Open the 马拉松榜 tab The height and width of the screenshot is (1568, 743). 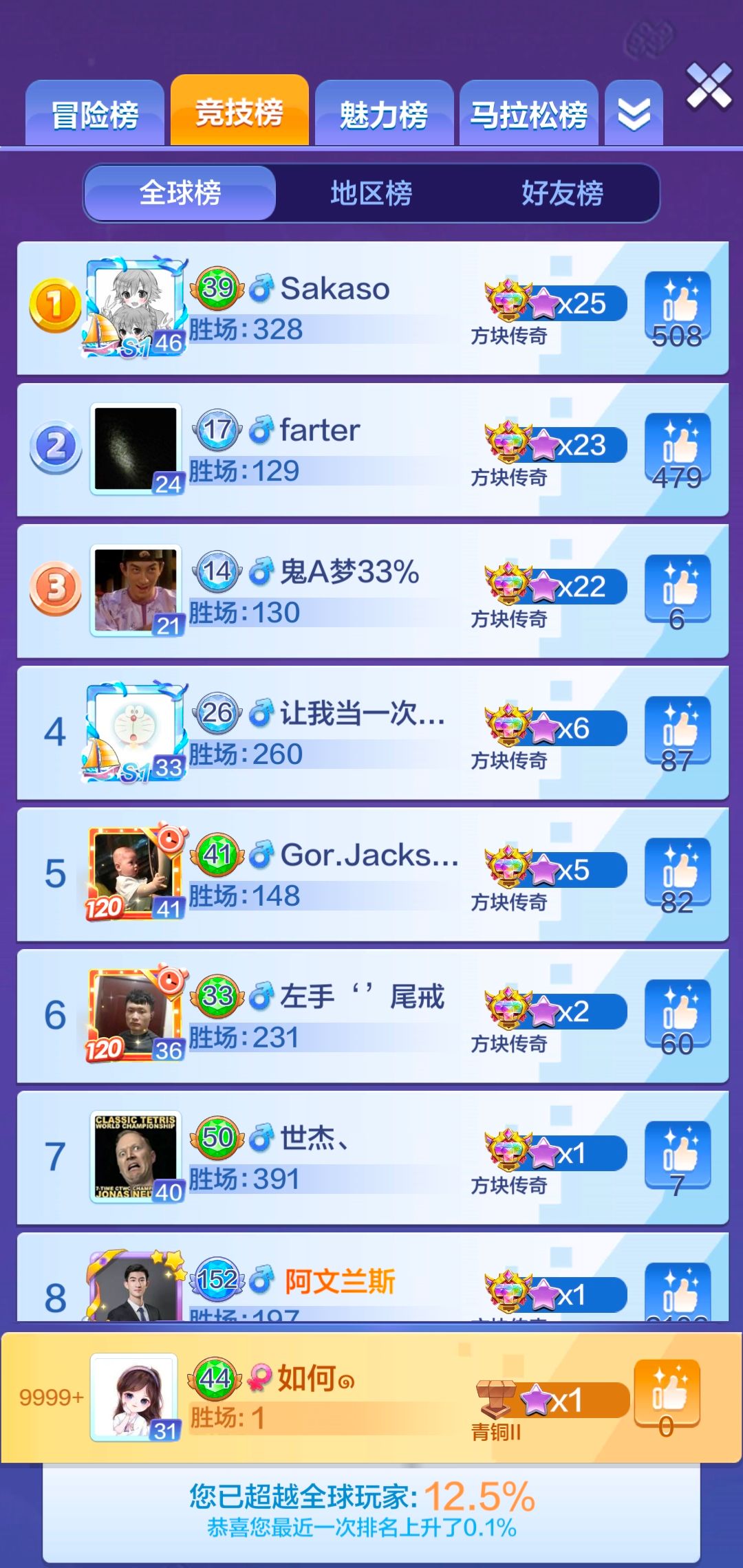tap(528, 114)
